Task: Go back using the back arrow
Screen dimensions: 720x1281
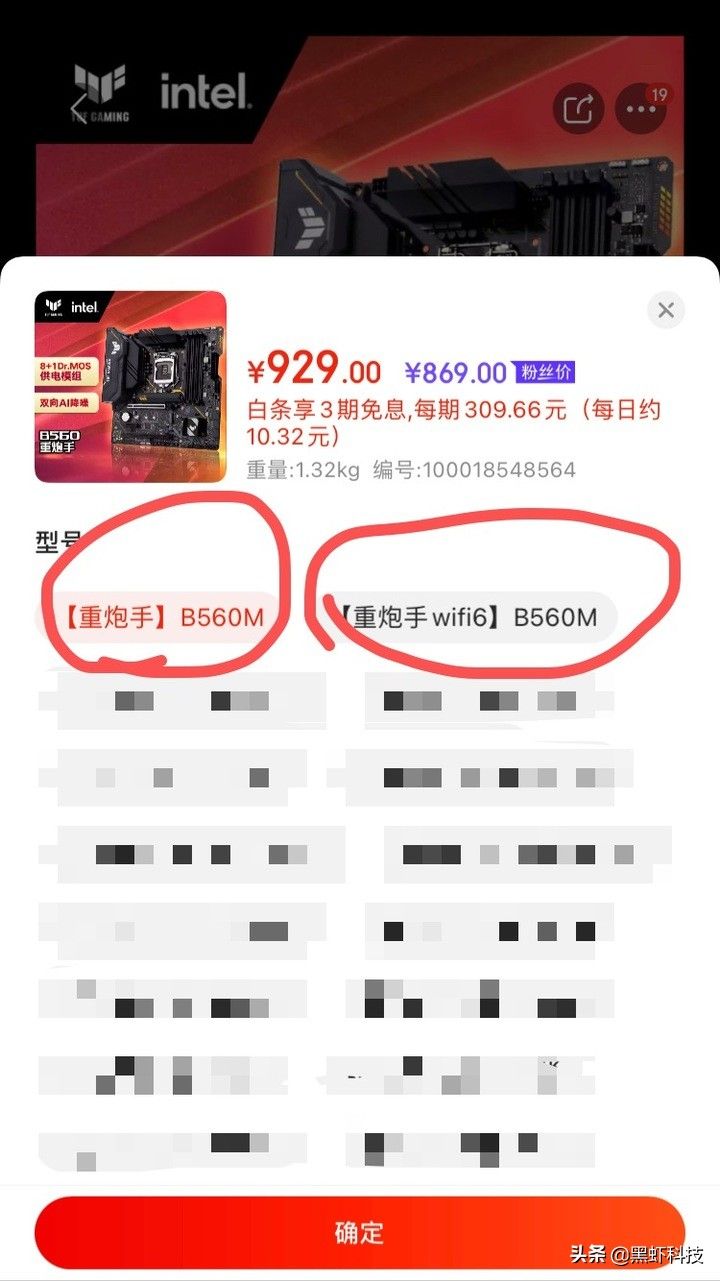Action: click(x=78, y=104)
